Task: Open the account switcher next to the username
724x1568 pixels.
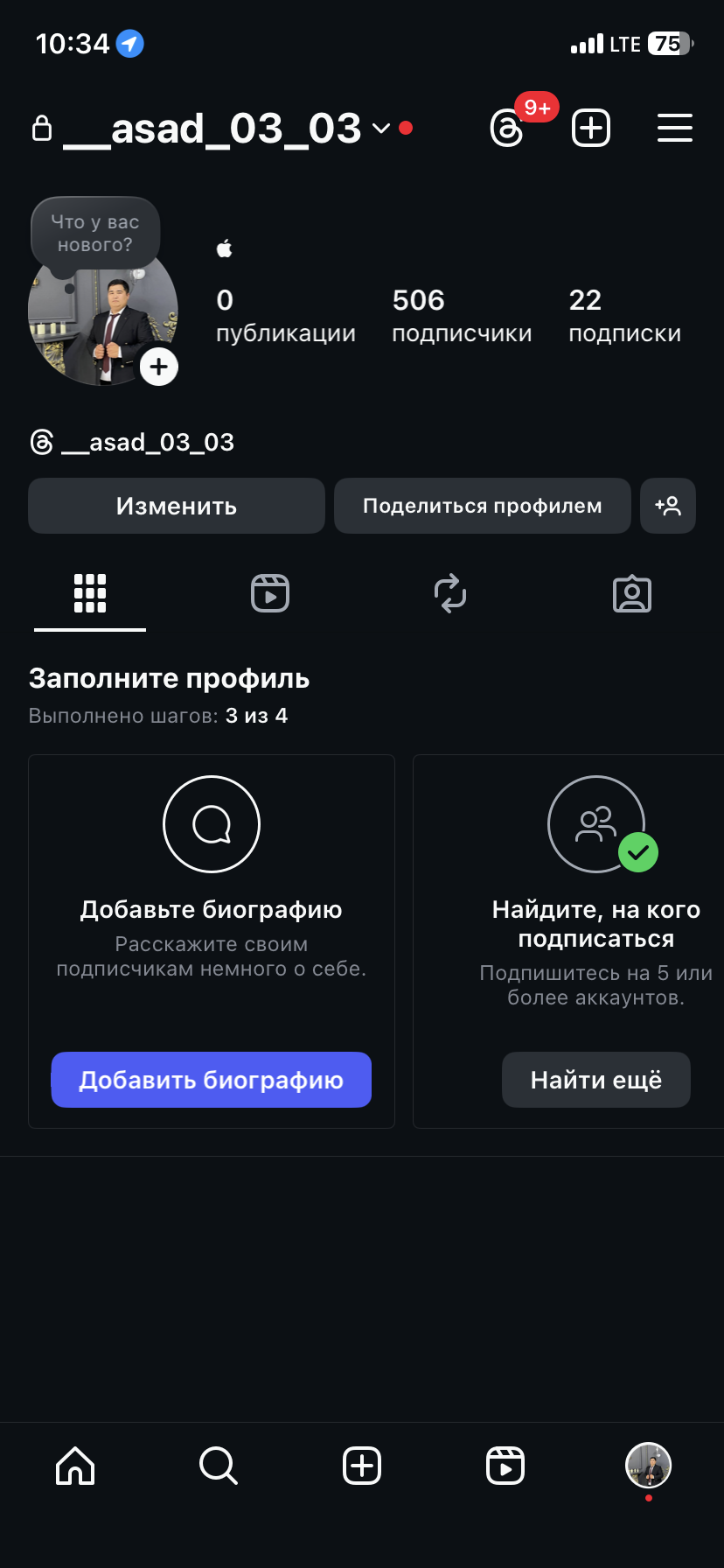Action: (380, 129)
